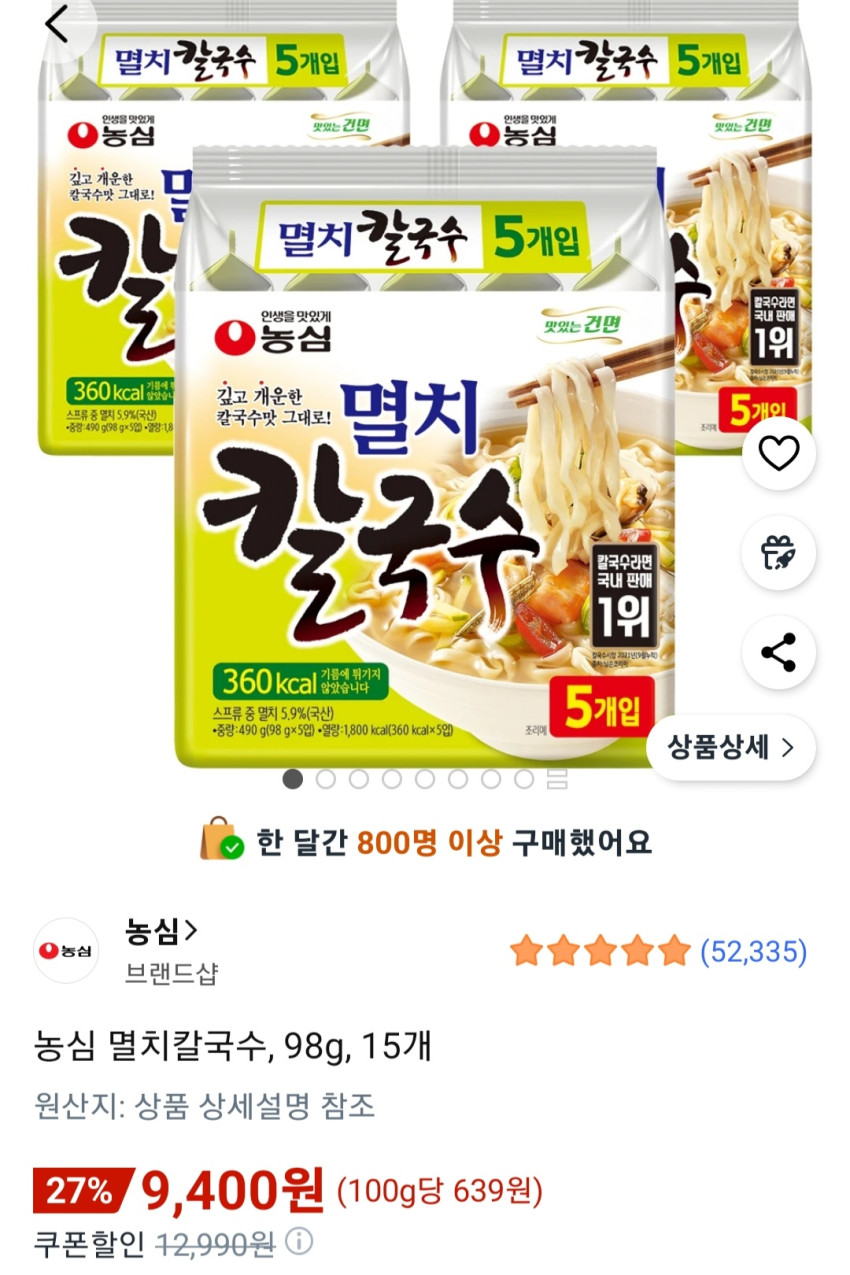
Task: View the 52,335 star reviews
Action: pyautogui.click(x=658, y=950)
